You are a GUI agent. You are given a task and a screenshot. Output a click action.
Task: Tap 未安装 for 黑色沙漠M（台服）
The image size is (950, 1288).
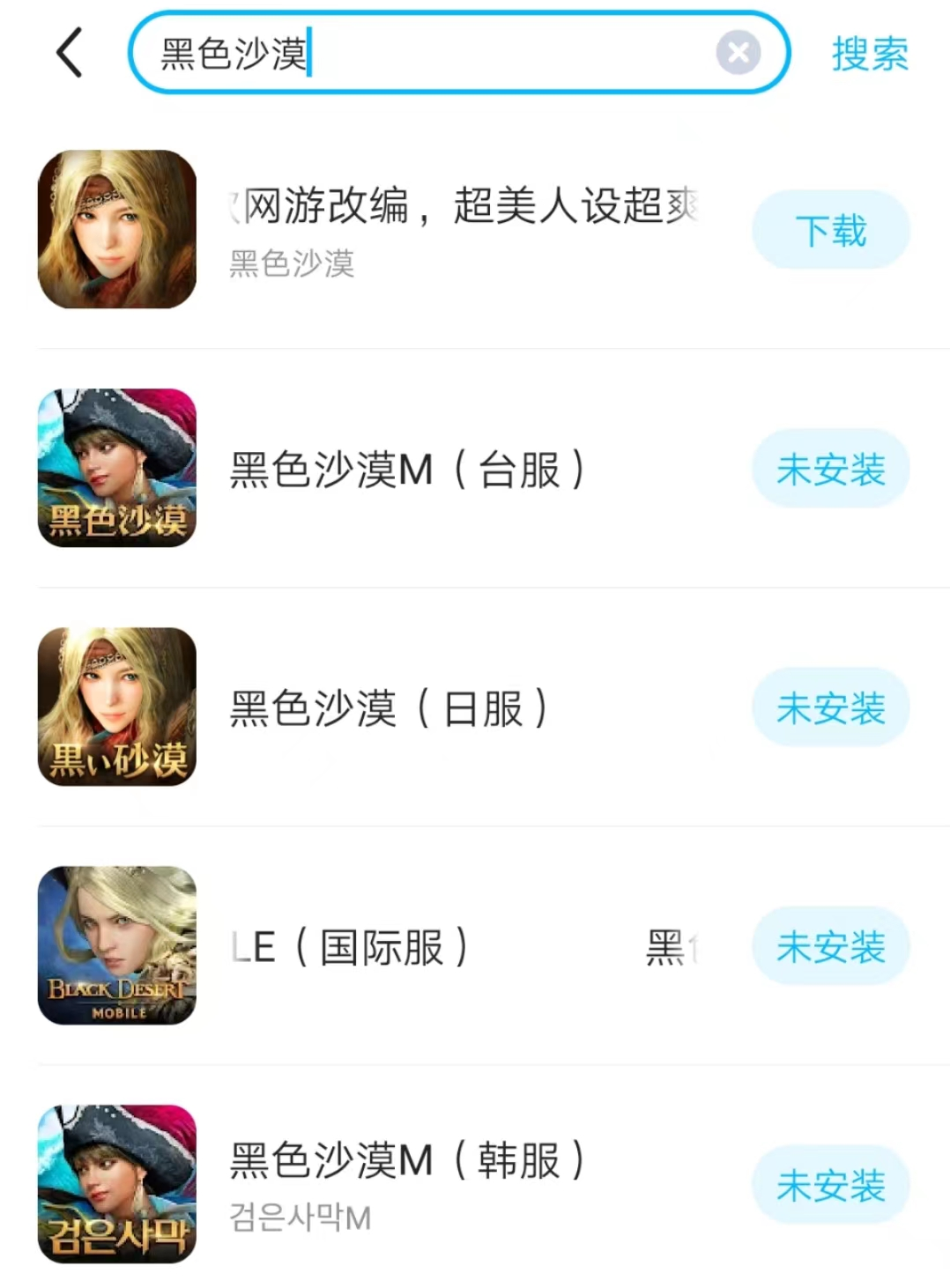[x=830, y=469]
